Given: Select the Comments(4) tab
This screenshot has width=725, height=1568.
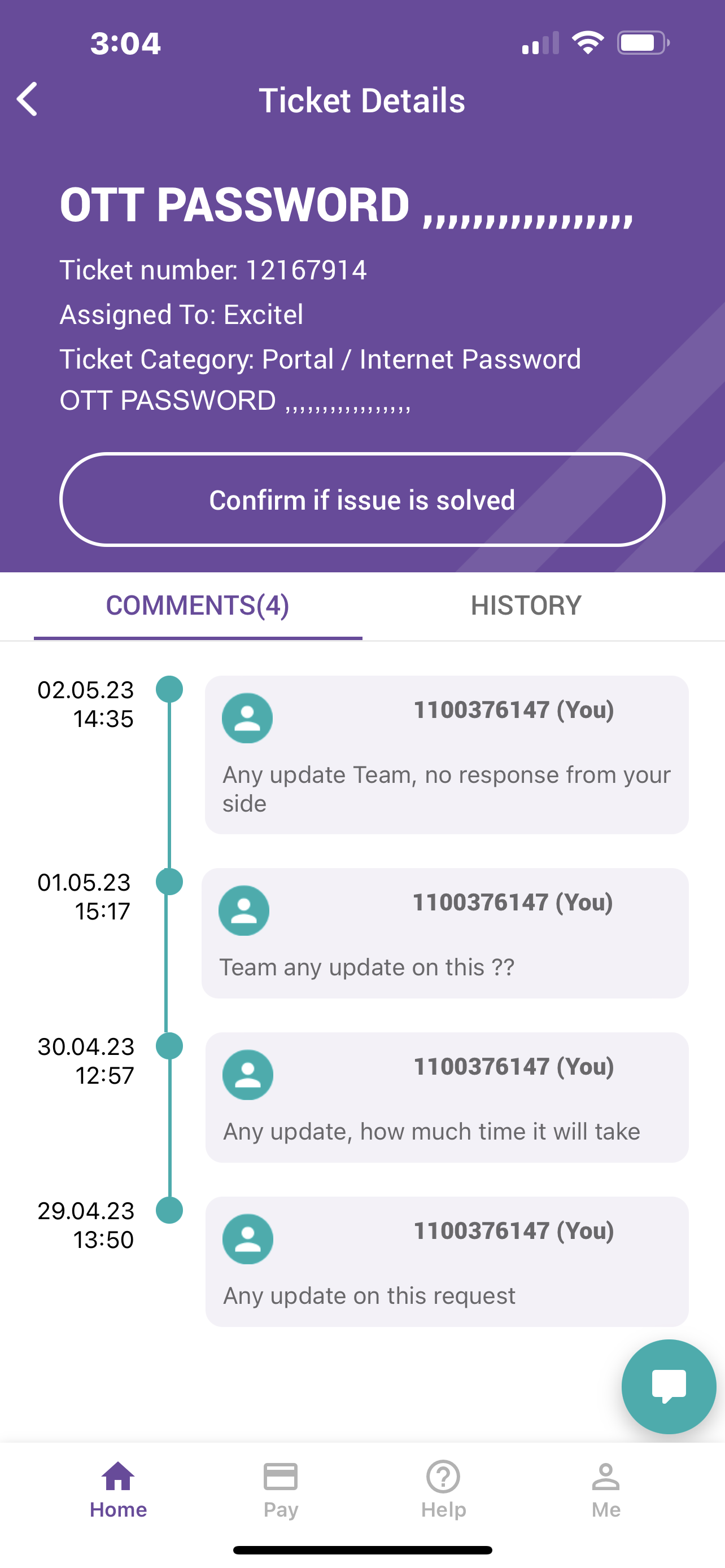Looking at the screenshot, I should [198, 606].
